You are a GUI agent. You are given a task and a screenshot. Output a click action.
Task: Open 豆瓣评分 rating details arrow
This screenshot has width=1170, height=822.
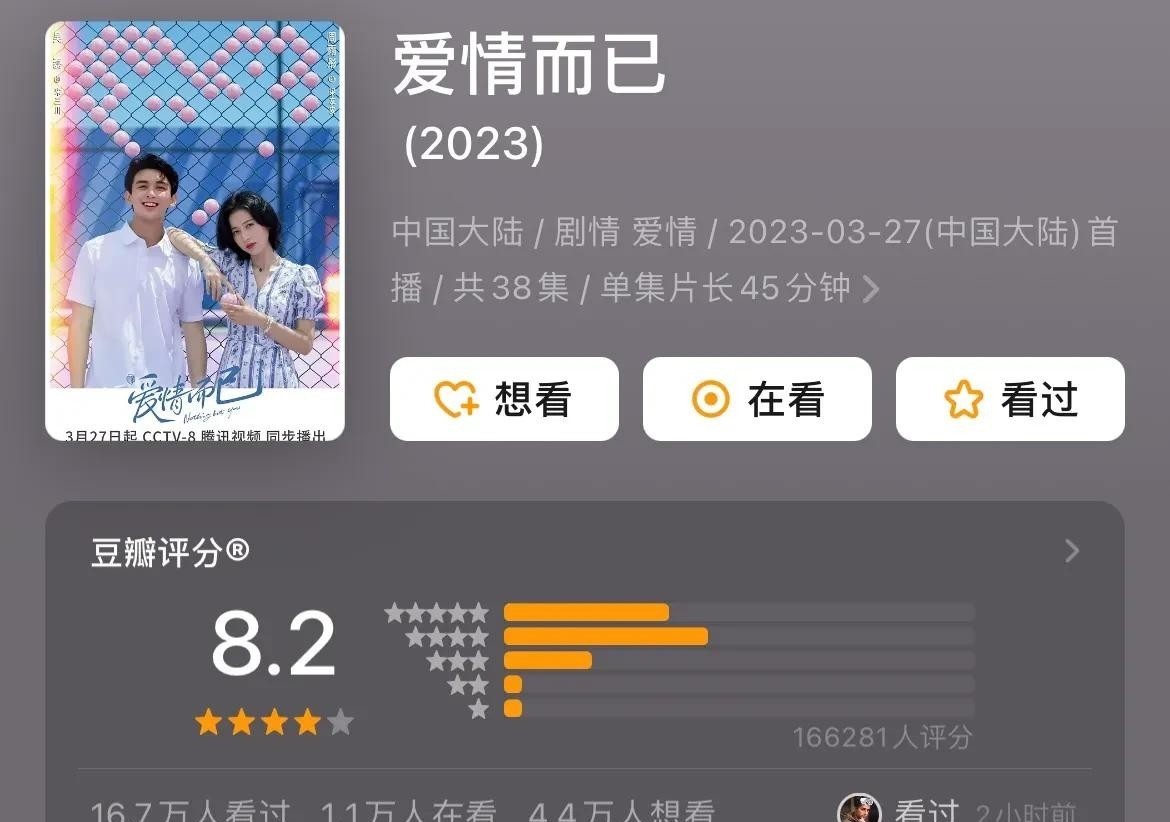pos(1072,551)
